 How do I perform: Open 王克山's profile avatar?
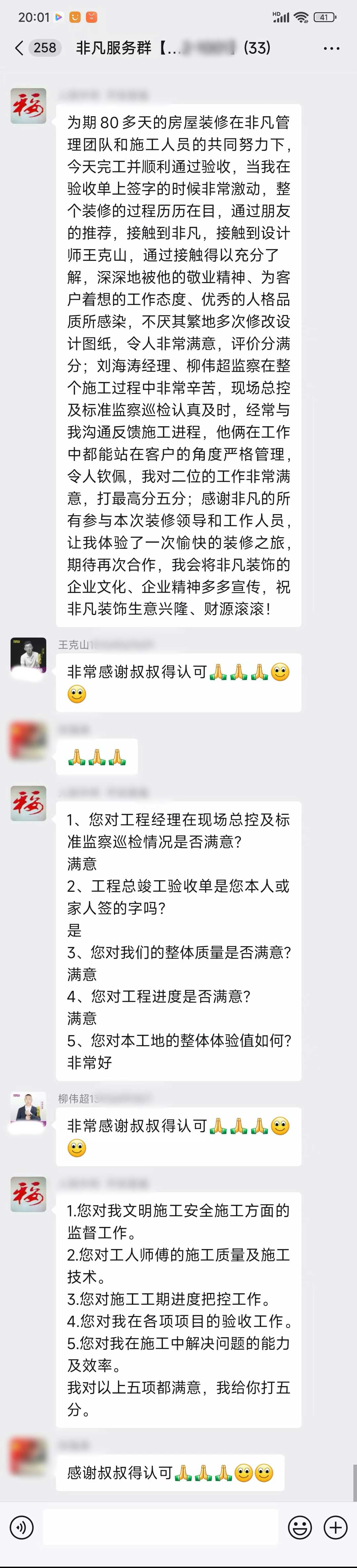[x=28, y=656]
